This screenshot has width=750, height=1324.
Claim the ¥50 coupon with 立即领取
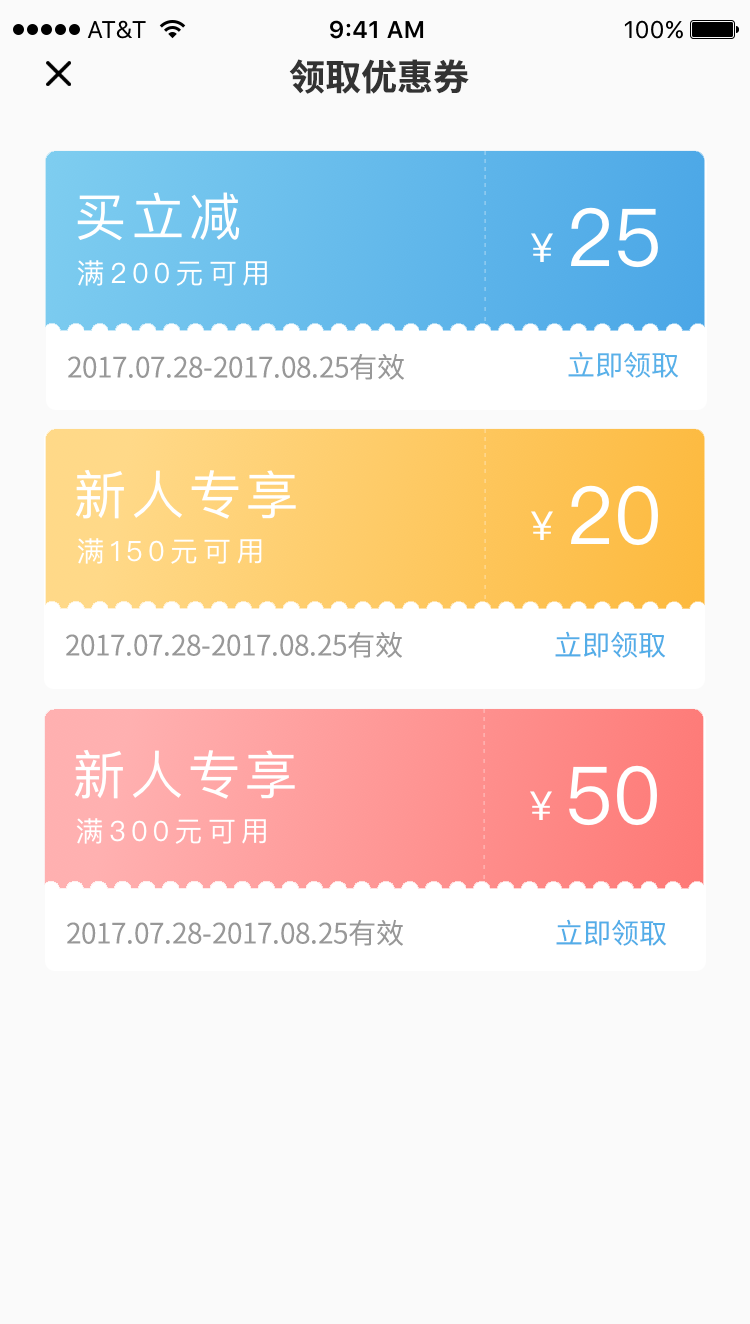point(611,933)
